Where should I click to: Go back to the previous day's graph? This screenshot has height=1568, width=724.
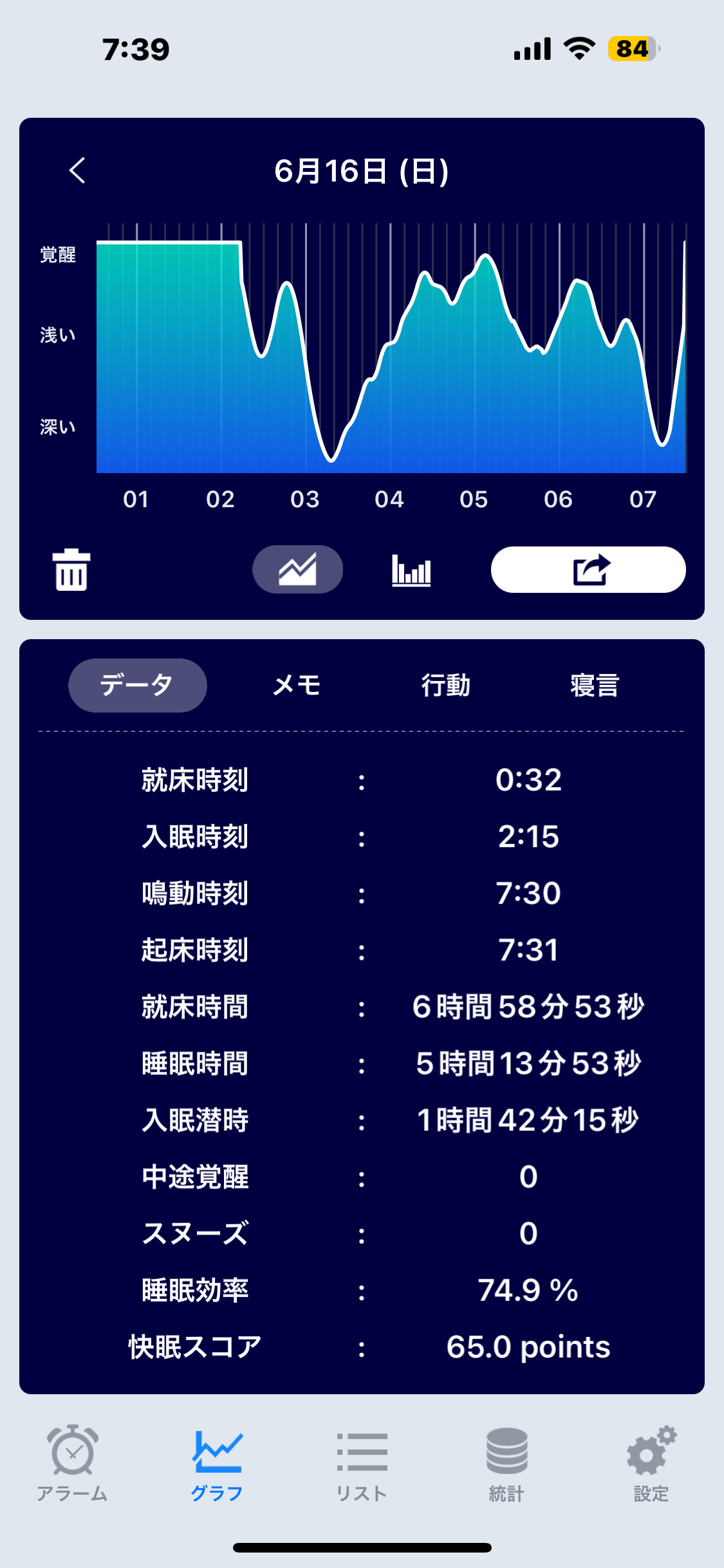(77, 171)
